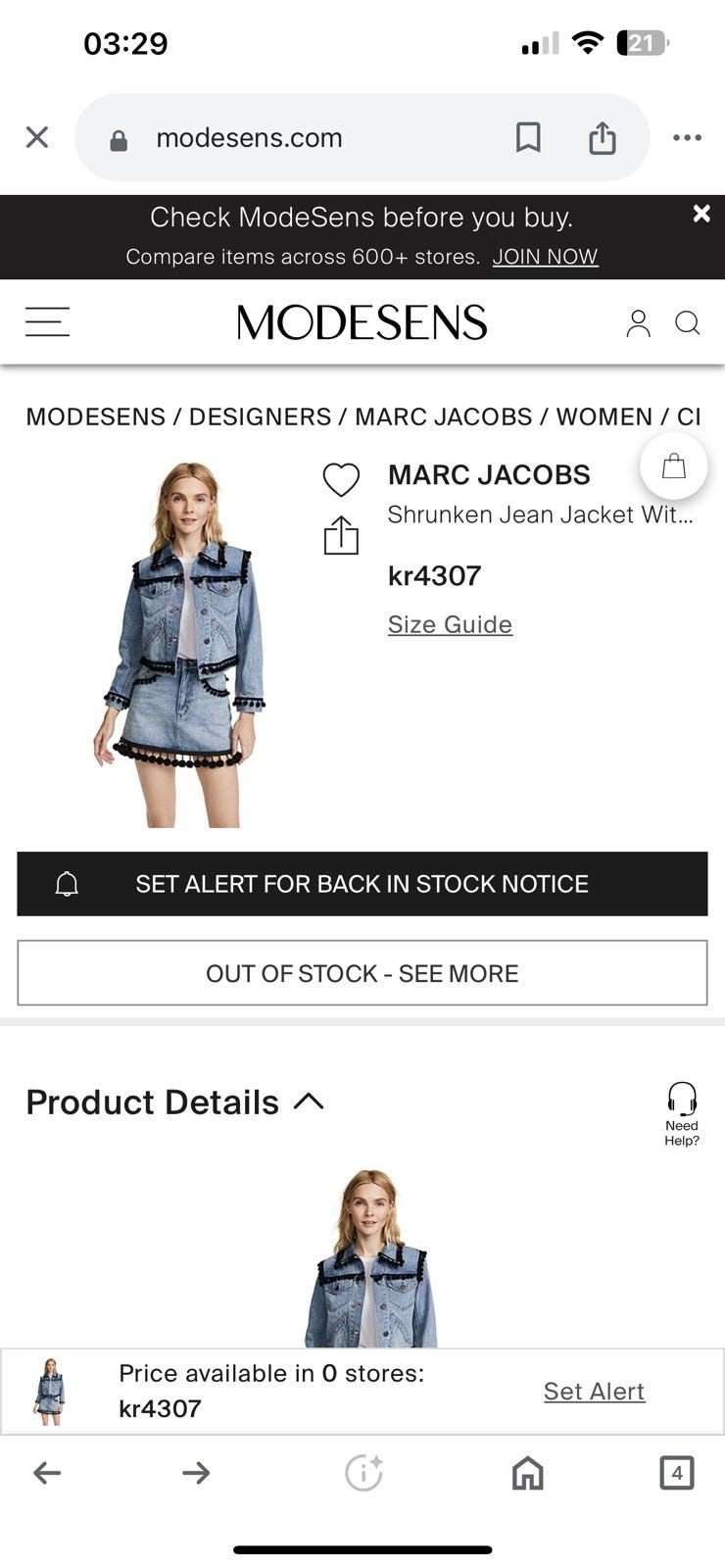Open the Size Guide link
Screen dimensions: 725x1568
450,624
